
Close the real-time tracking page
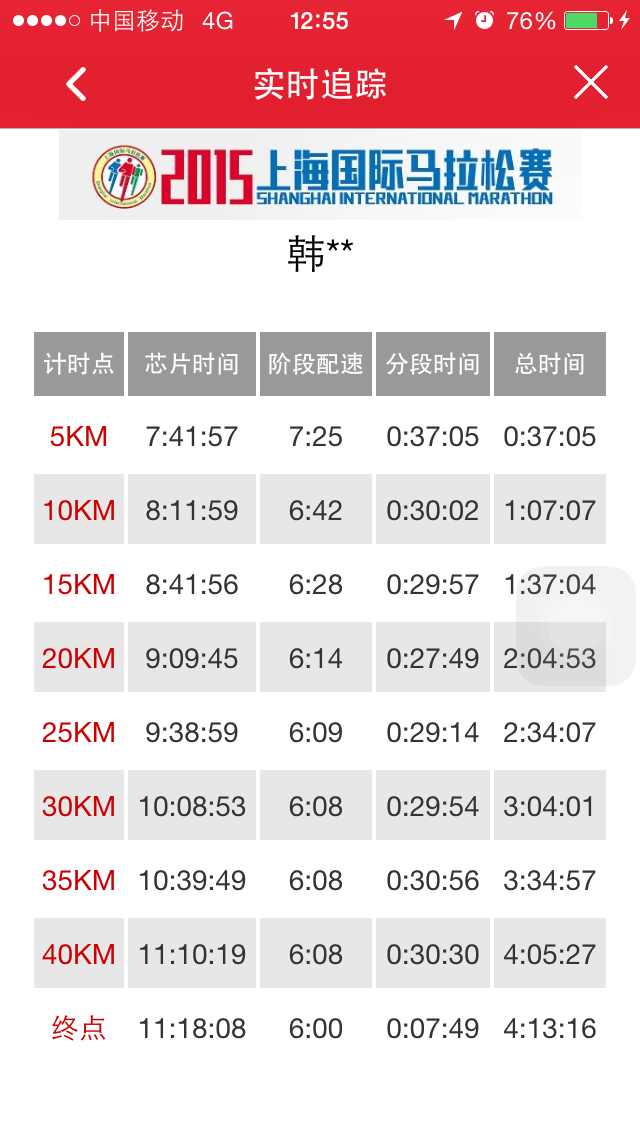591,83
